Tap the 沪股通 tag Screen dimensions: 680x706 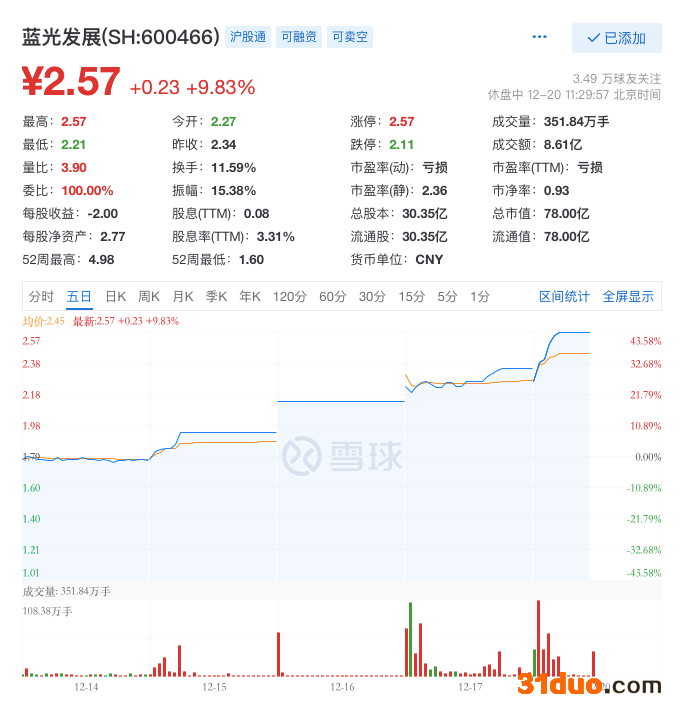(248, 37)
